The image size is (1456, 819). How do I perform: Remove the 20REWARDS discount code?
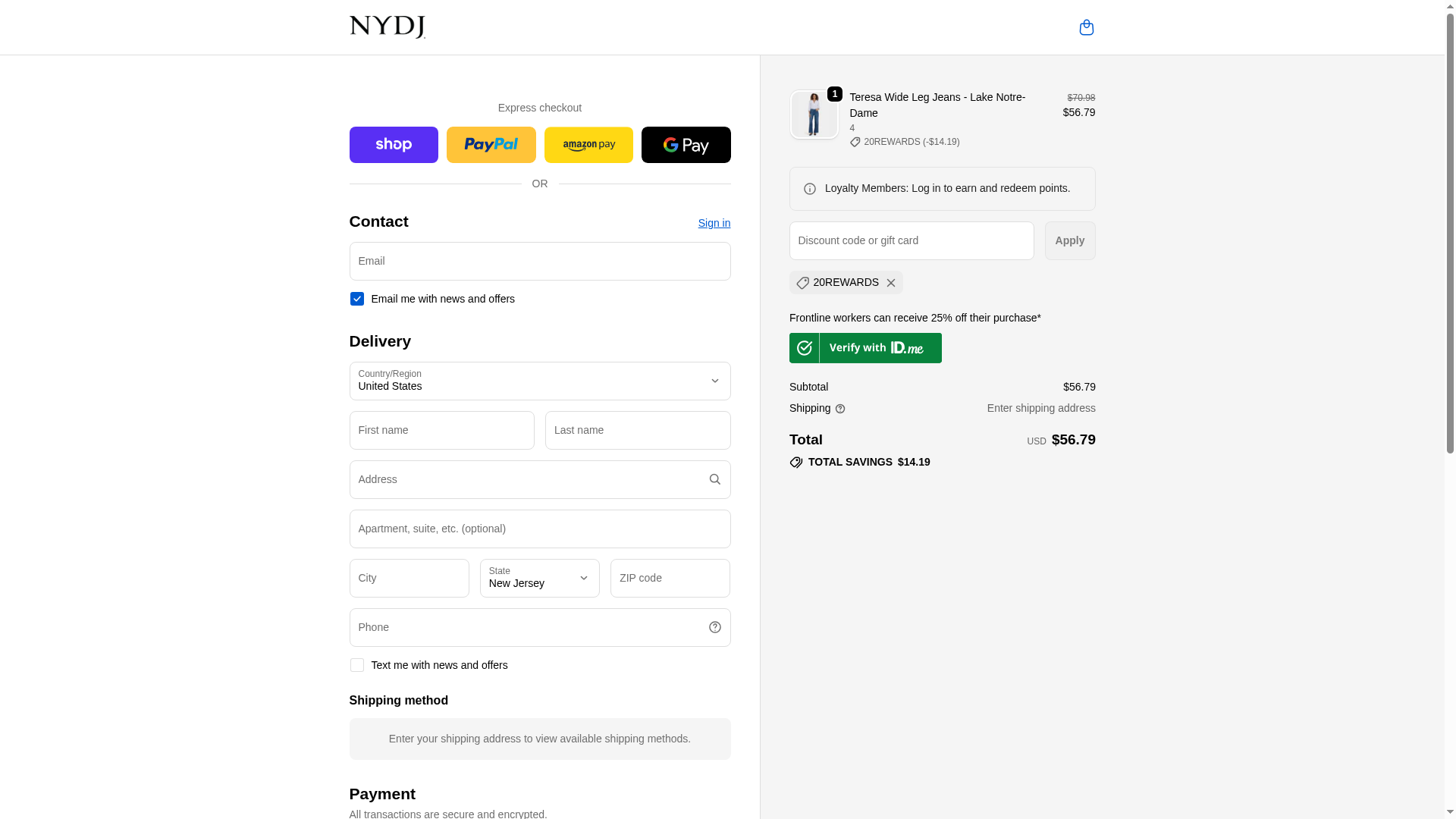click(x=891, y=283)
